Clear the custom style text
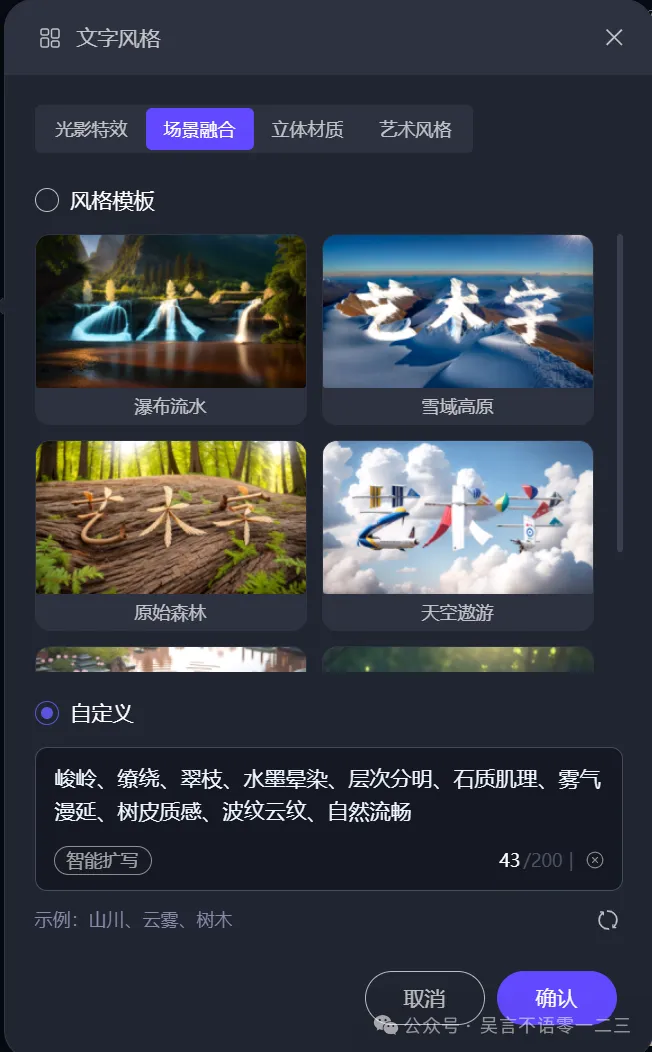Viewport: 652px width, 1052px height. (x=595, y=860)
